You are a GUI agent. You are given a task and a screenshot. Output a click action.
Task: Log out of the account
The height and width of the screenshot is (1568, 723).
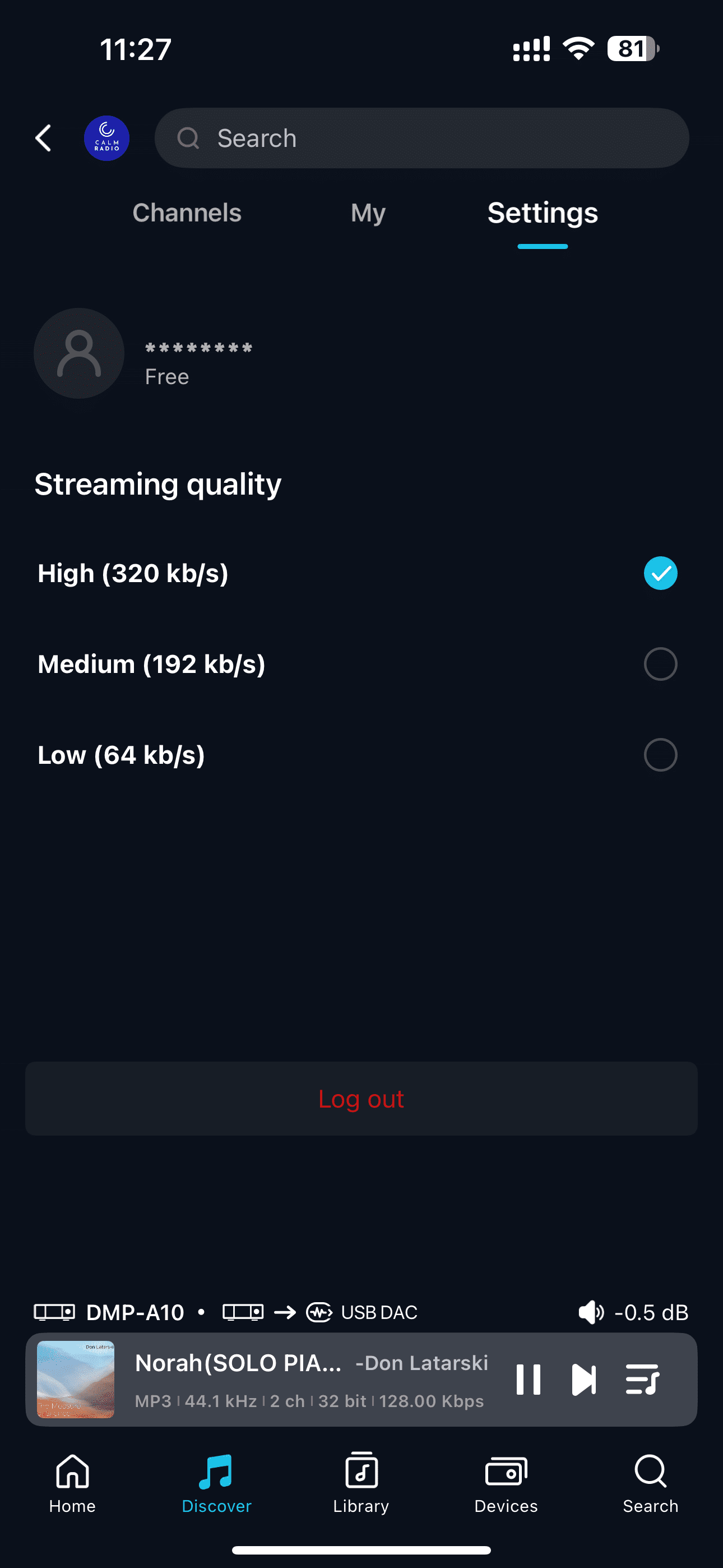[361, 1099]
